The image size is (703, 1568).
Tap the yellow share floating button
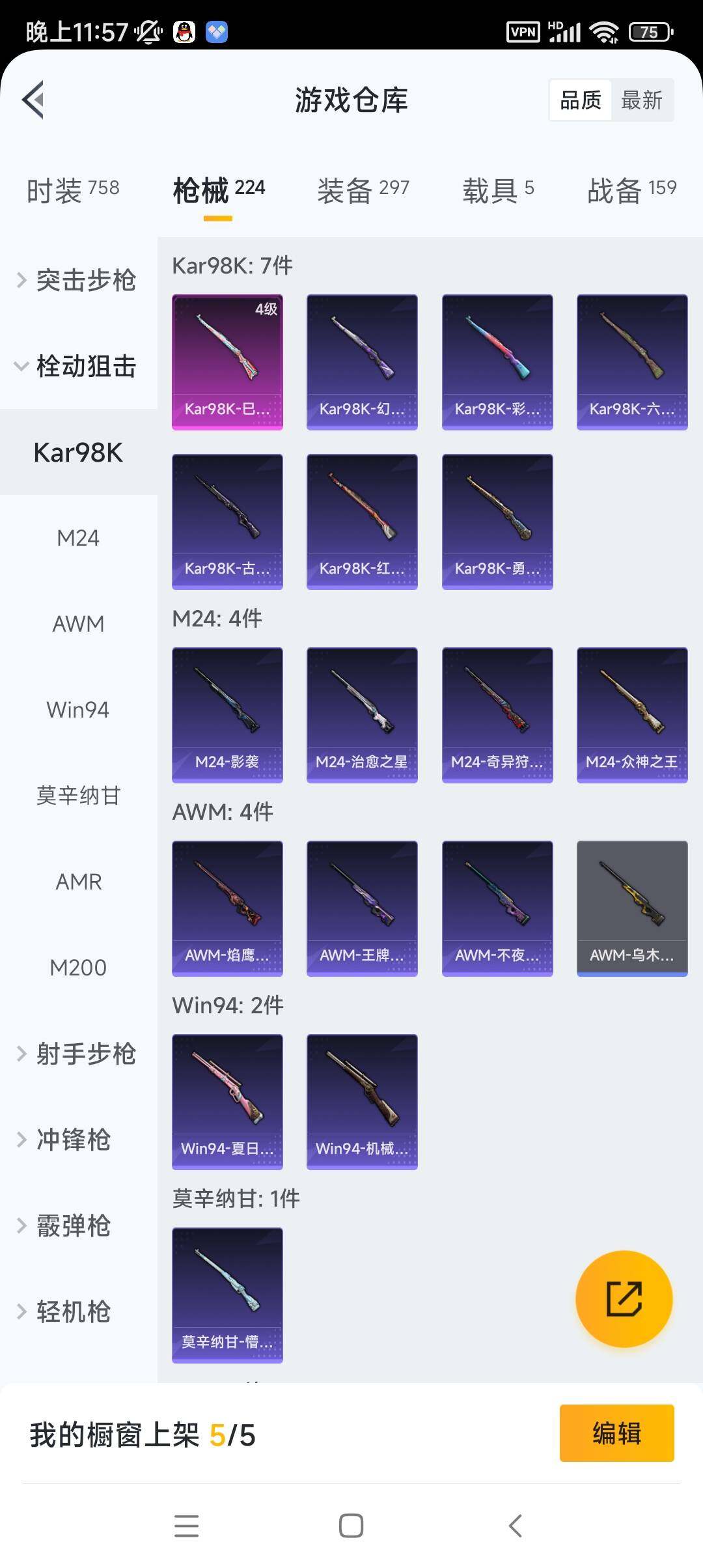pos(624,1298)
